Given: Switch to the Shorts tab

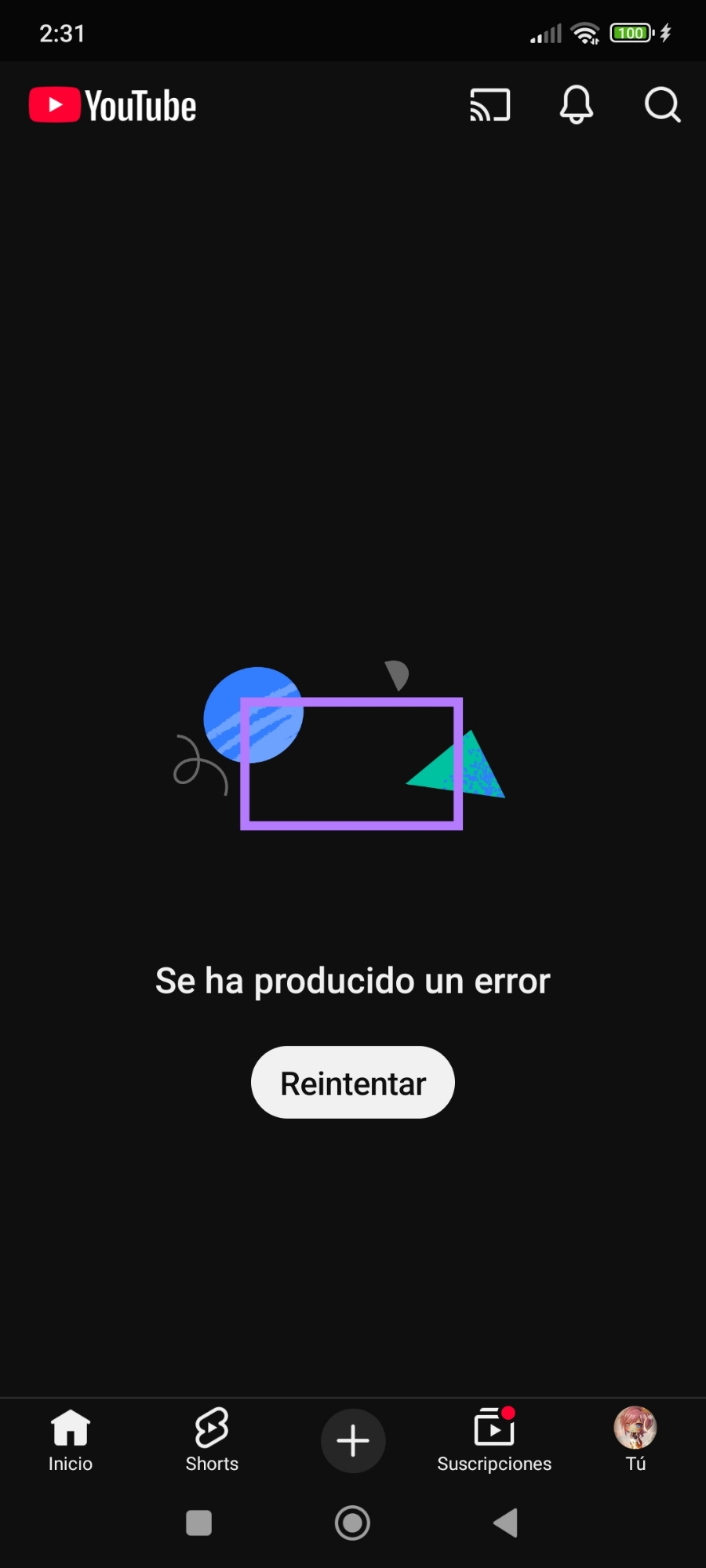Looking at the screenshot, I should 212,1440.
